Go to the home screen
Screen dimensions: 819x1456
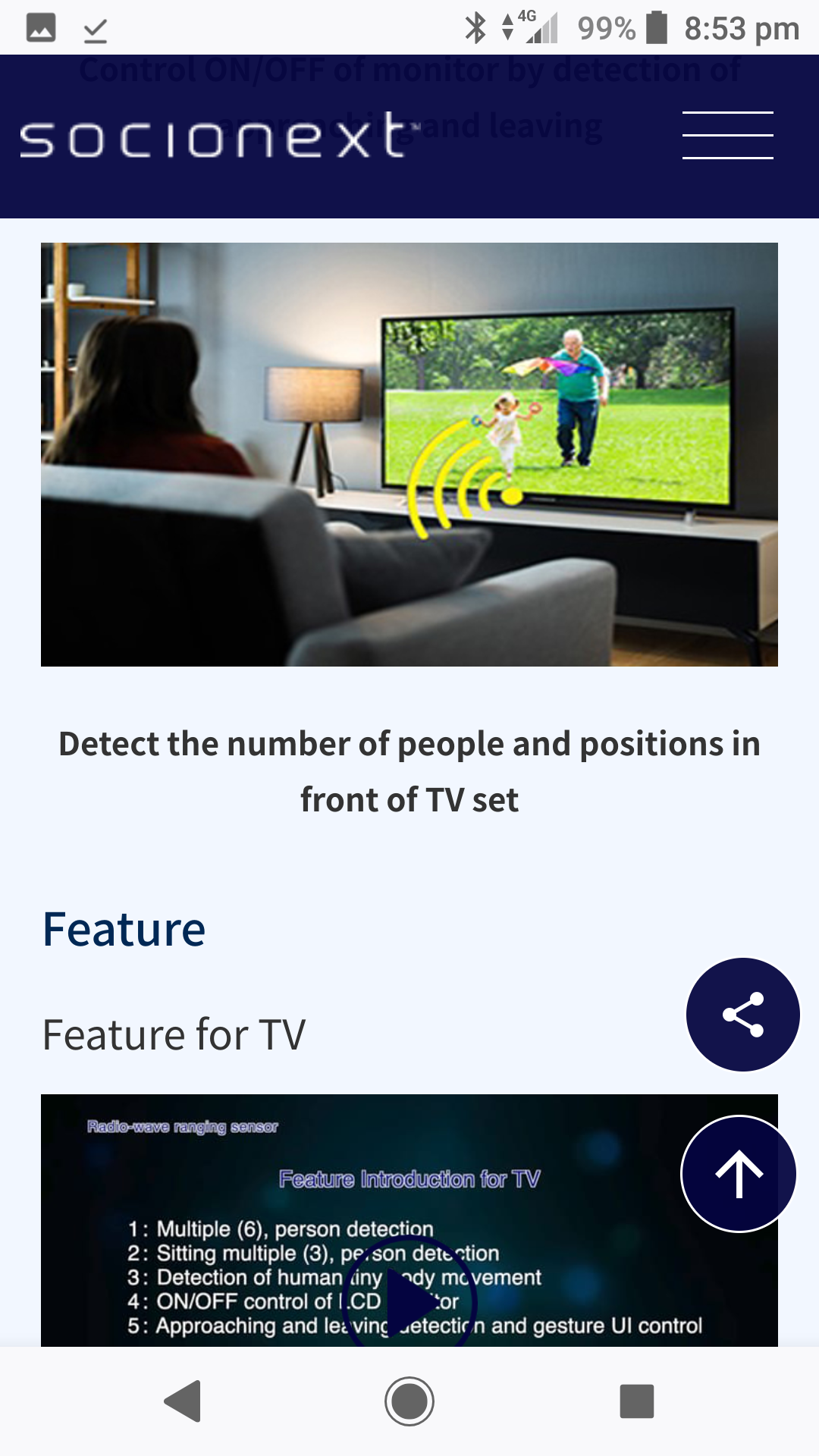point(409,1401)
